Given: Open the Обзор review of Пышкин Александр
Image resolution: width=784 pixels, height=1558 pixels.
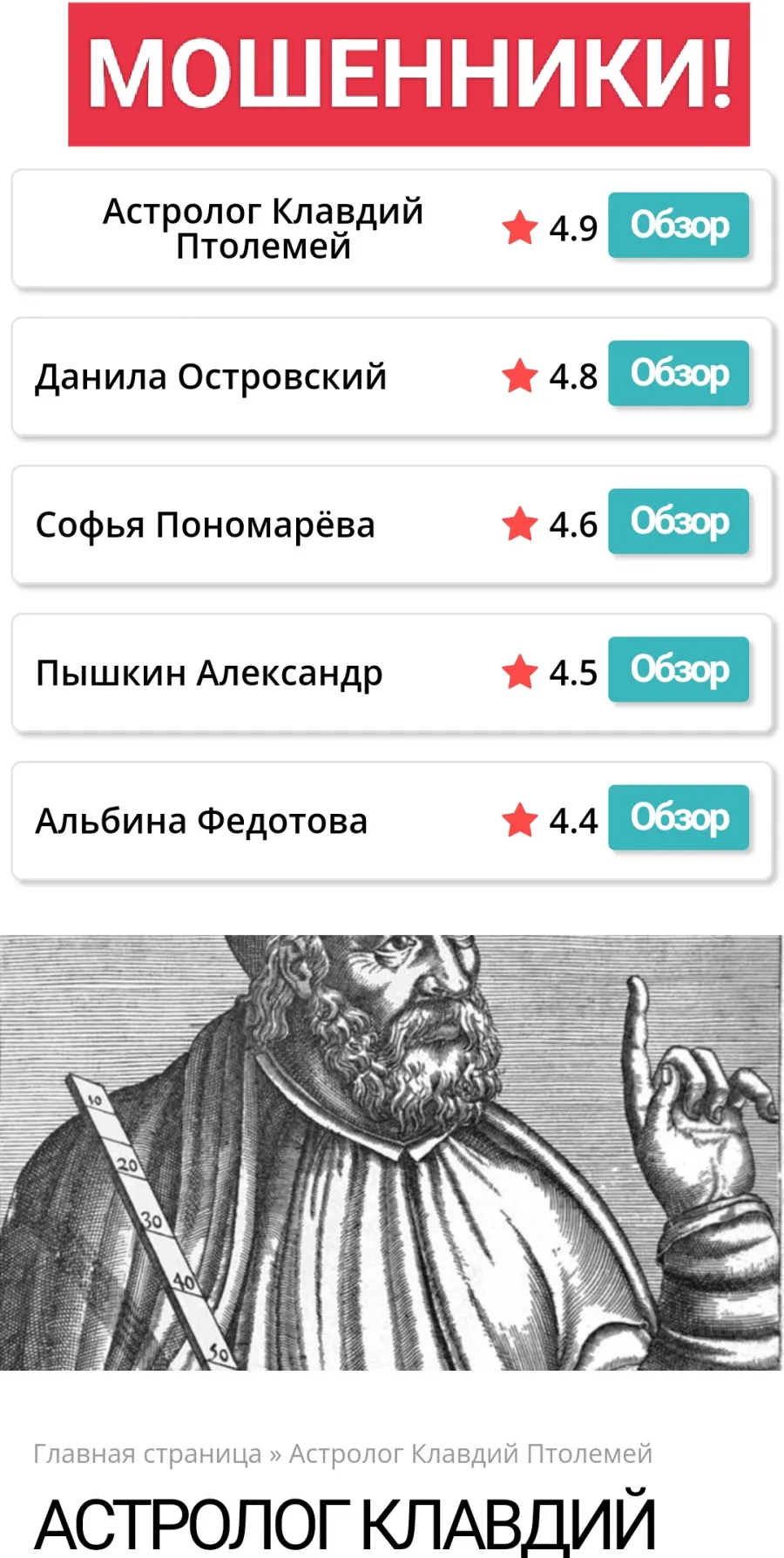Looking at the screenshot, I should tap(679, 669).
